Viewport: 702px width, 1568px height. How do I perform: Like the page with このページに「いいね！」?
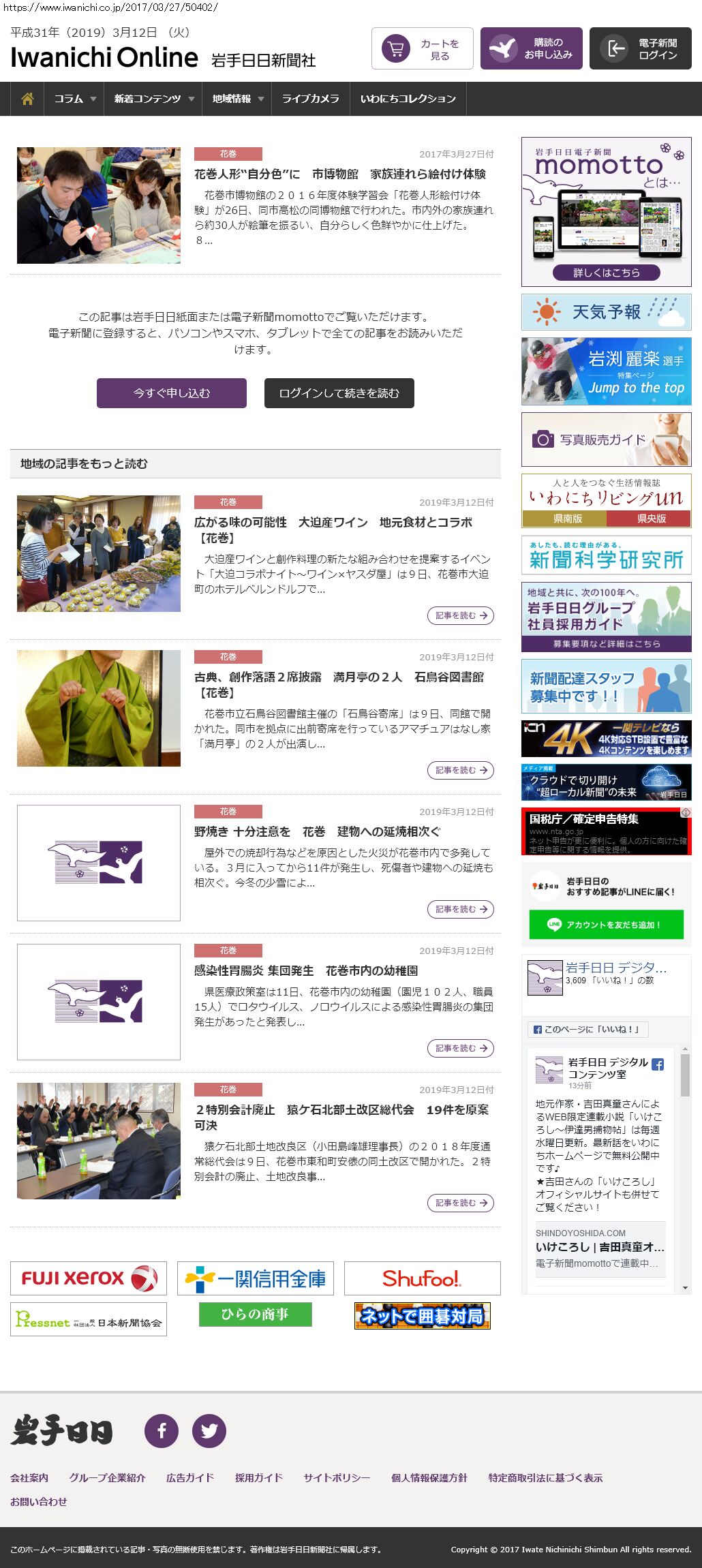[x=587, y=1029]
